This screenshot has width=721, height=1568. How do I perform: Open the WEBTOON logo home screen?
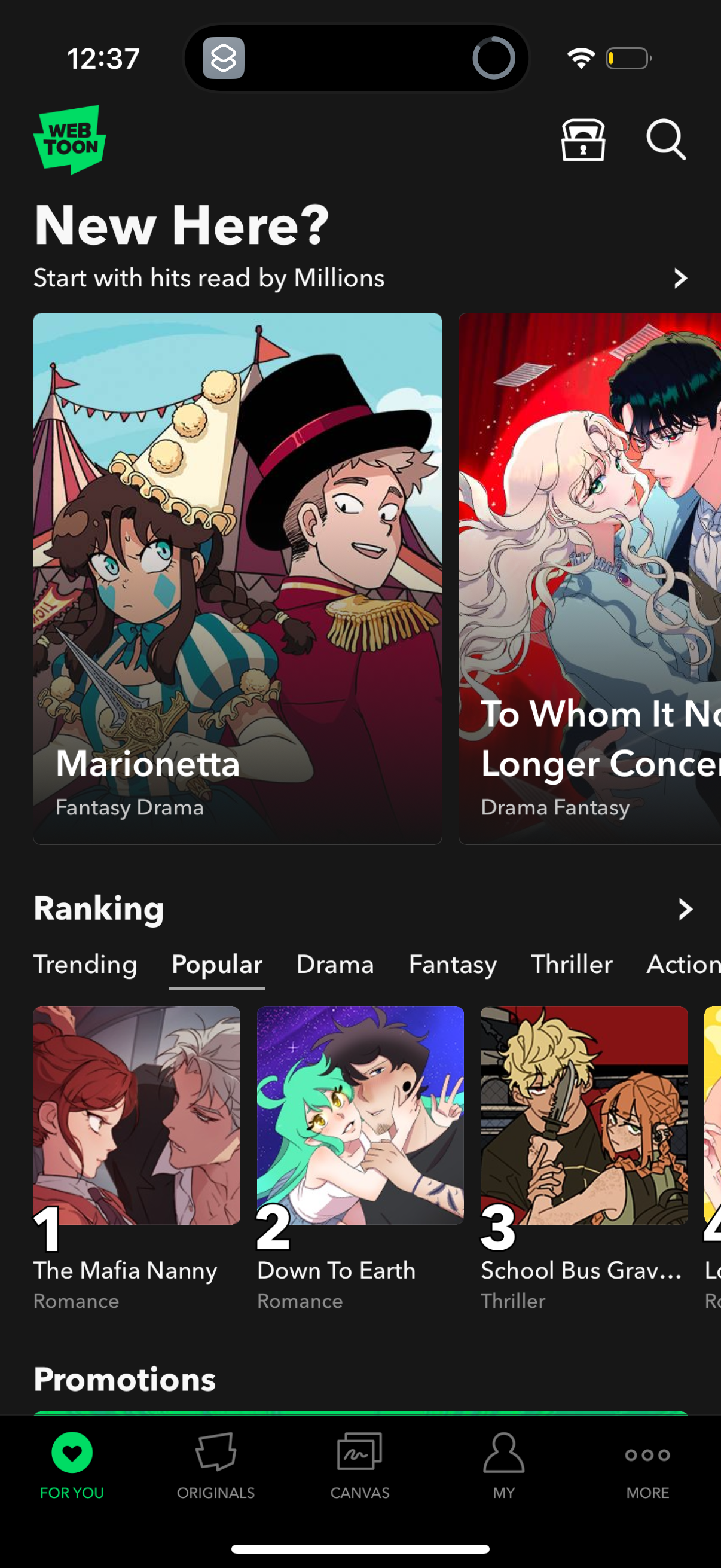point(69,140)
